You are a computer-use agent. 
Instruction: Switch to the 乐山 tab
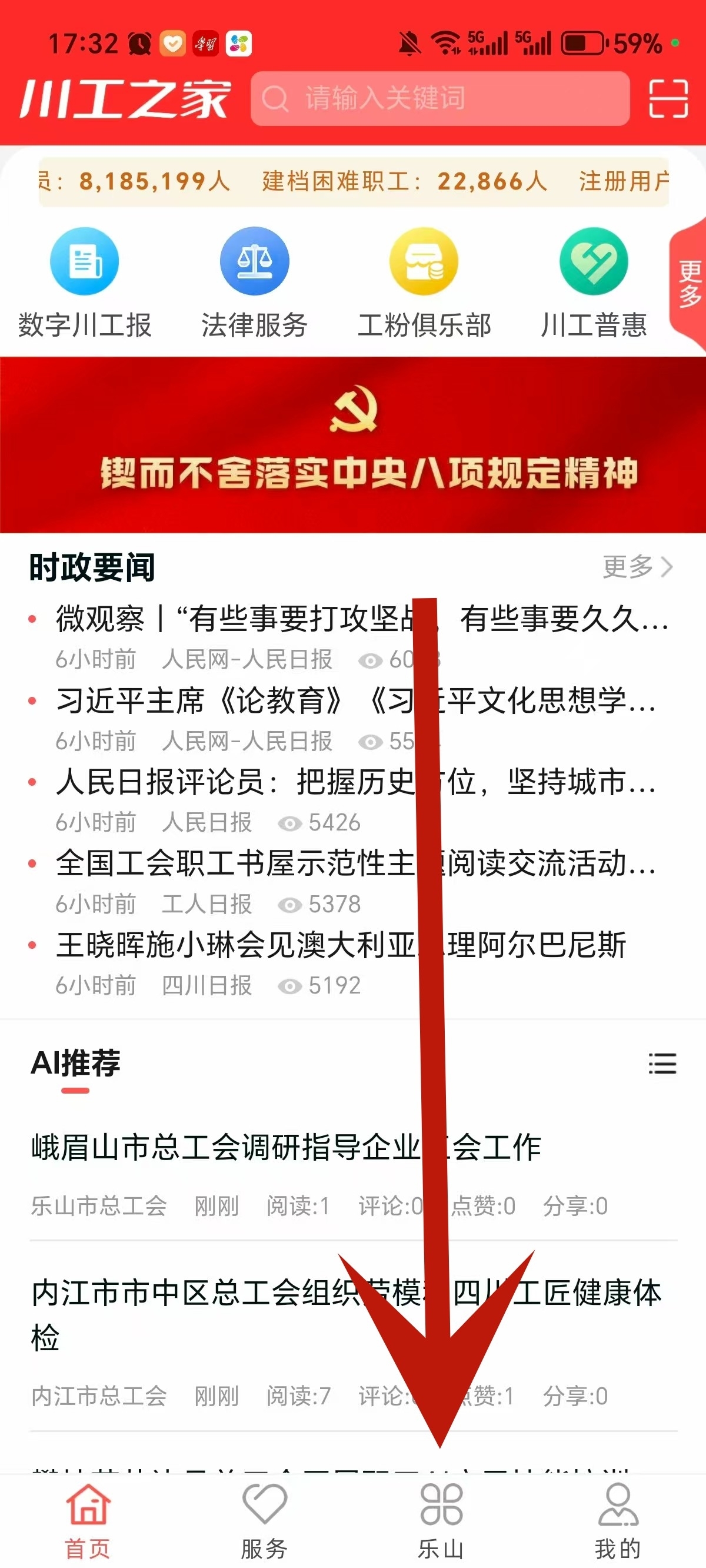coord(440,1516)
